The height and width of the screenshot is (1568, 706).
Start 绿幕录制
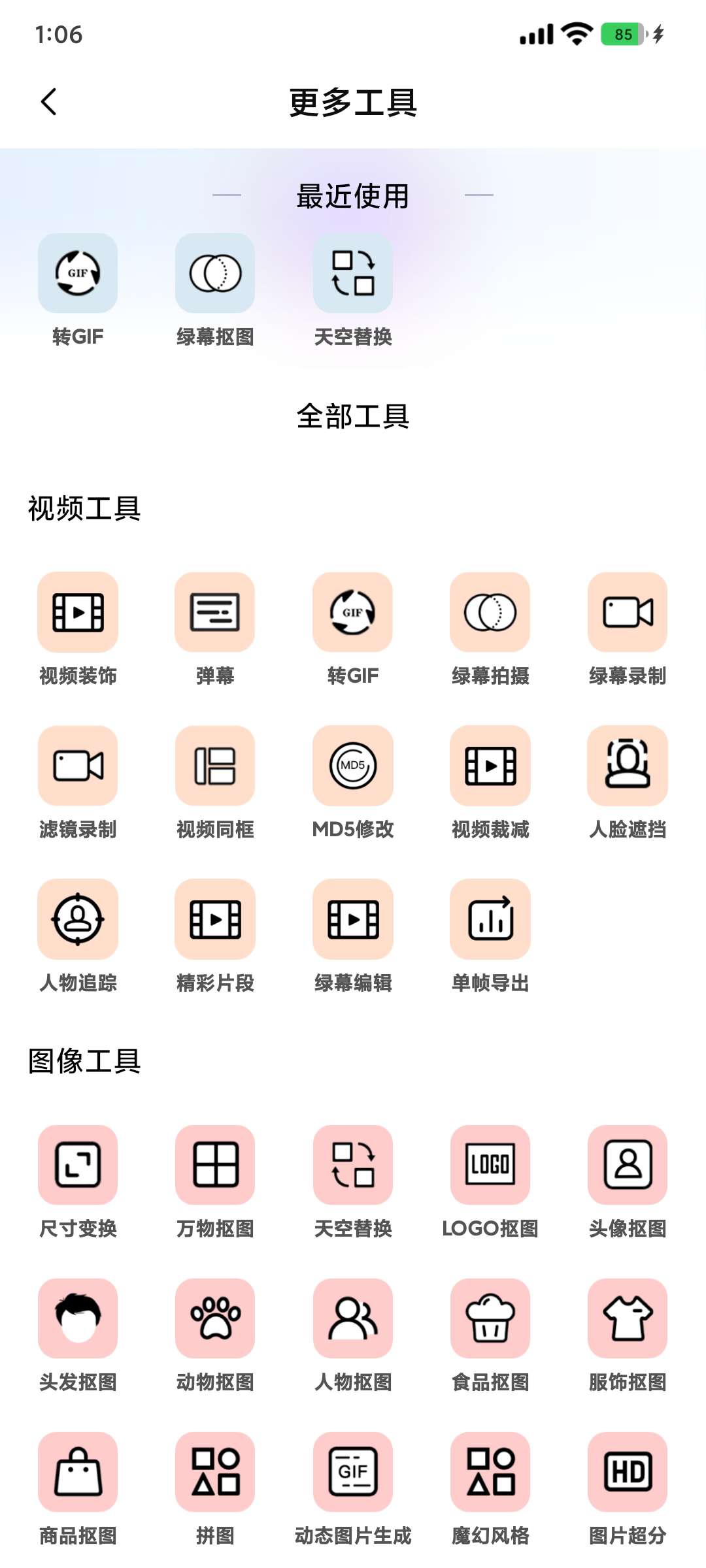[628, 612]
